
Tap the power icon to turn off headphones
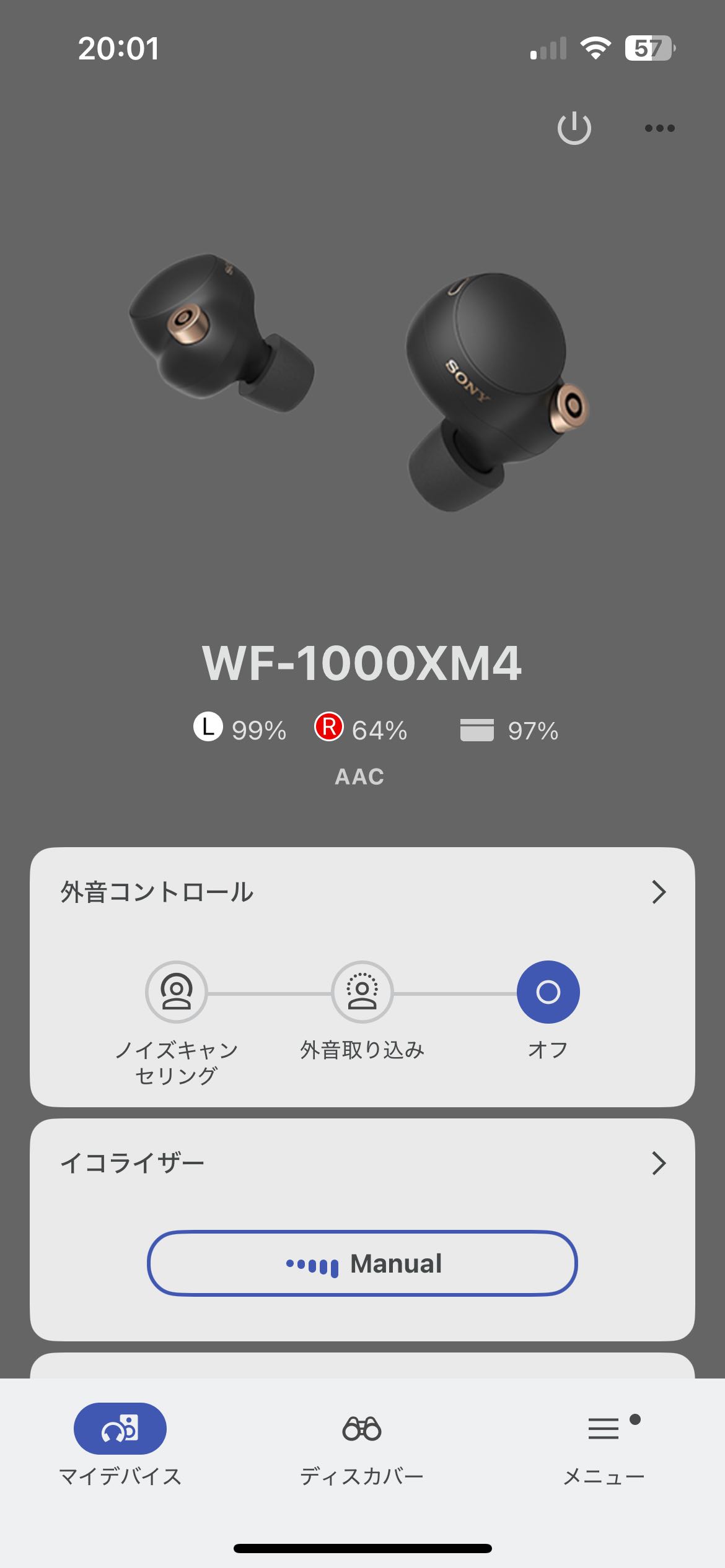point(574,128)
